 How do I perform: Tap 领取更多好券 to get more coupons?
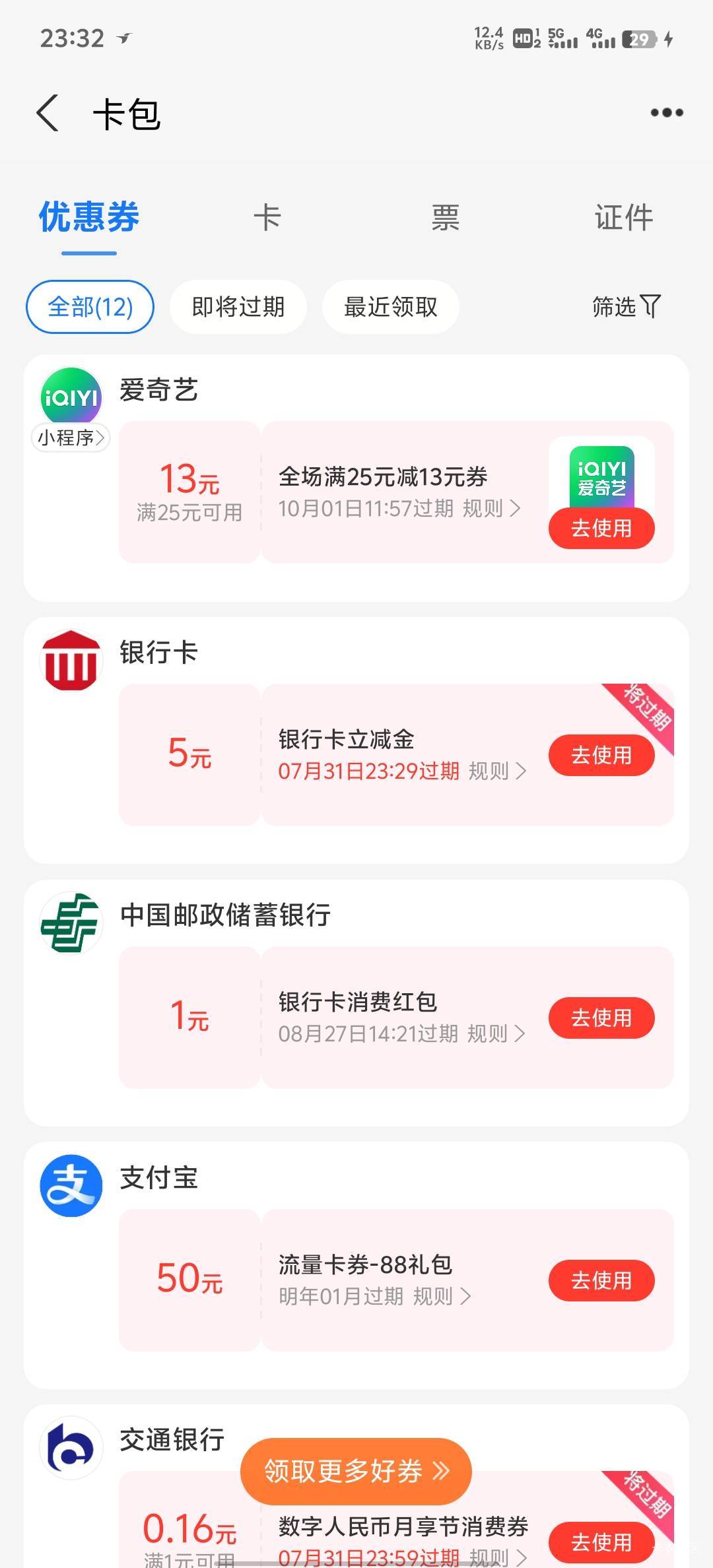356,1471
